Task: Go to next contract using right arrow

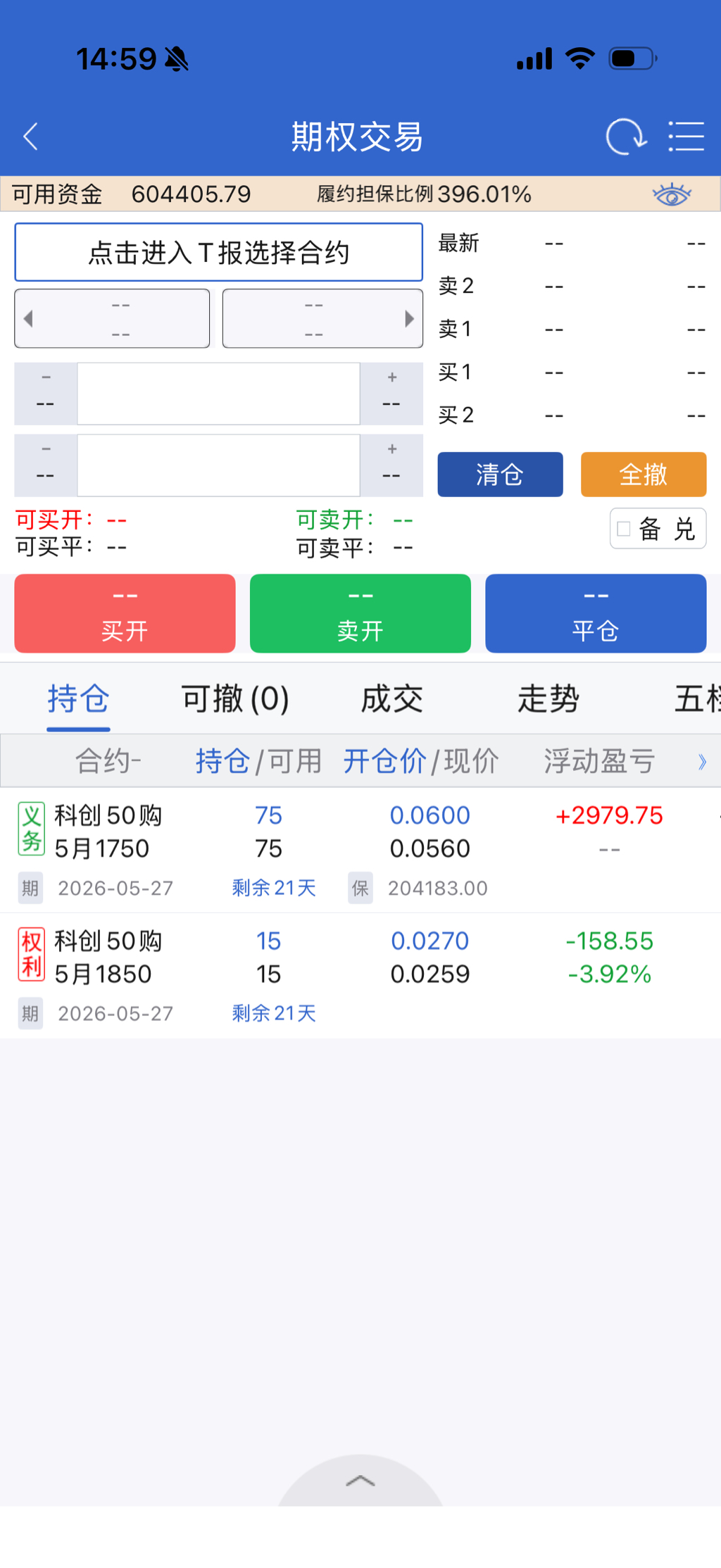Action: (x=409, y=319)
